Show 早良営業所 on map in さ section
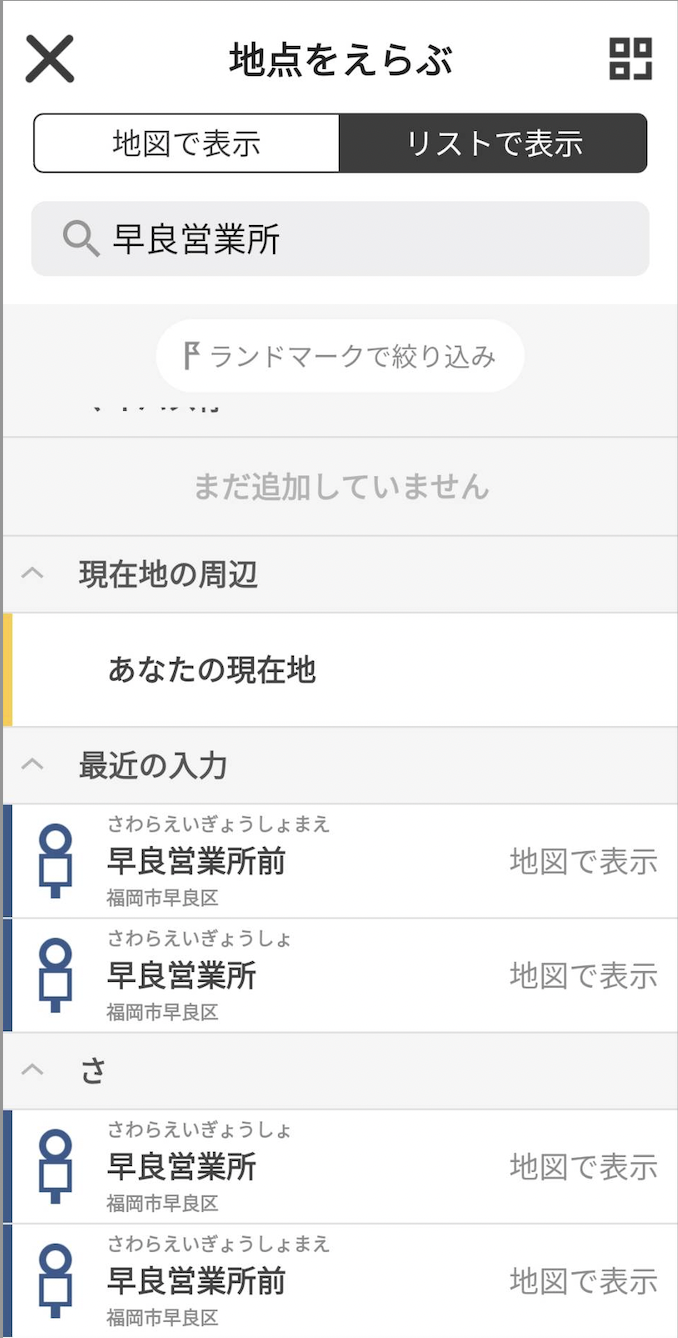This screenshot has height=1338, width=678. click(584, 1166)
